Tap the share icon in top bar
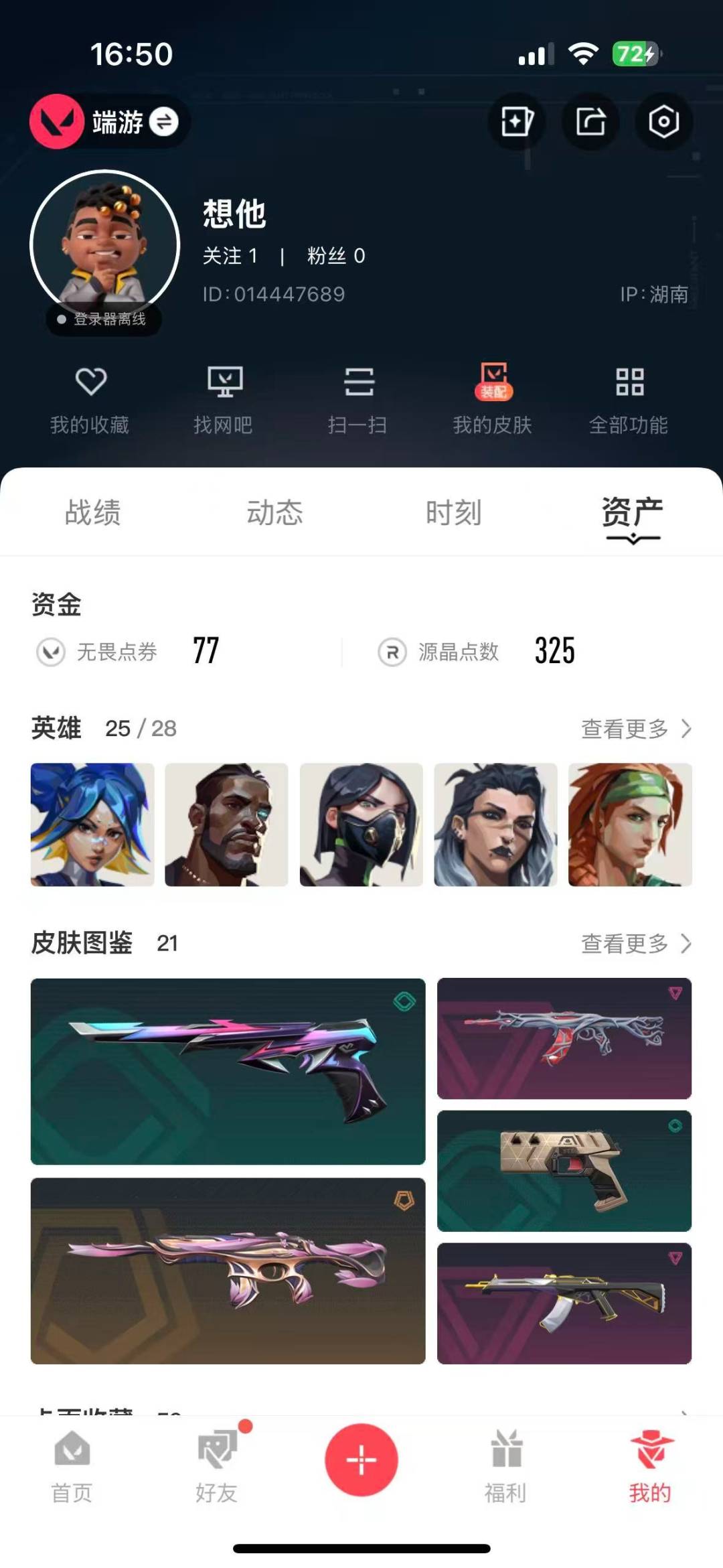This screenshot has width=723, height=1568. [x=590, y=122]
